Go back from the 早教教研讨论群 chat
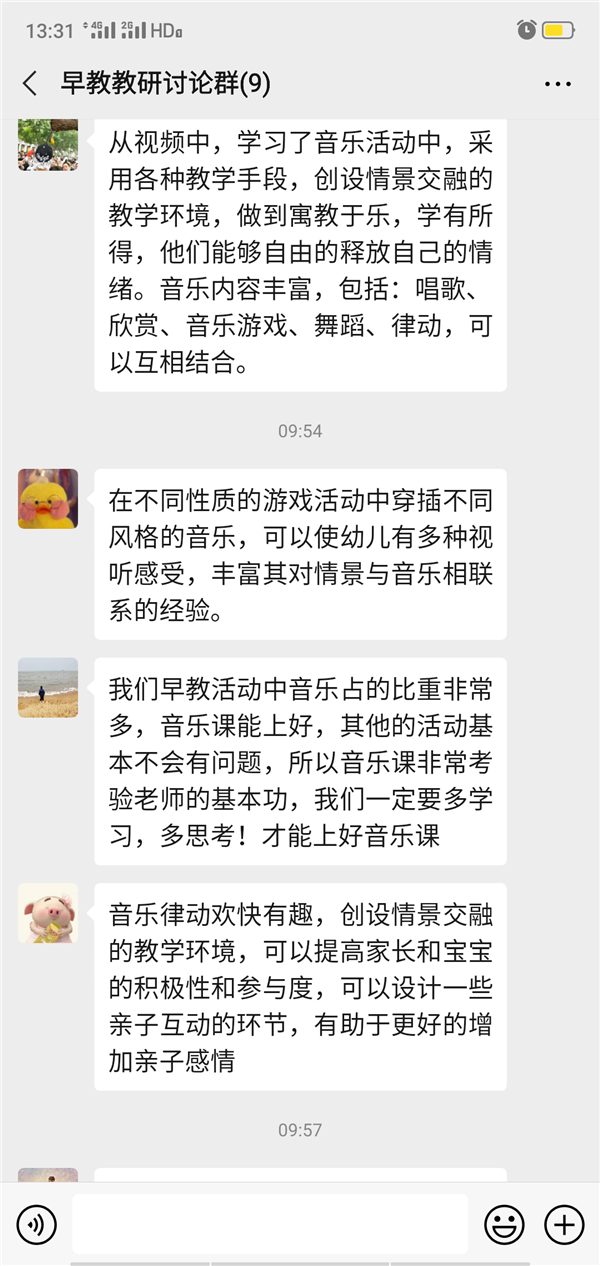Image resolution: width=600 pixels, height=1266 pixels. (30, 83)
